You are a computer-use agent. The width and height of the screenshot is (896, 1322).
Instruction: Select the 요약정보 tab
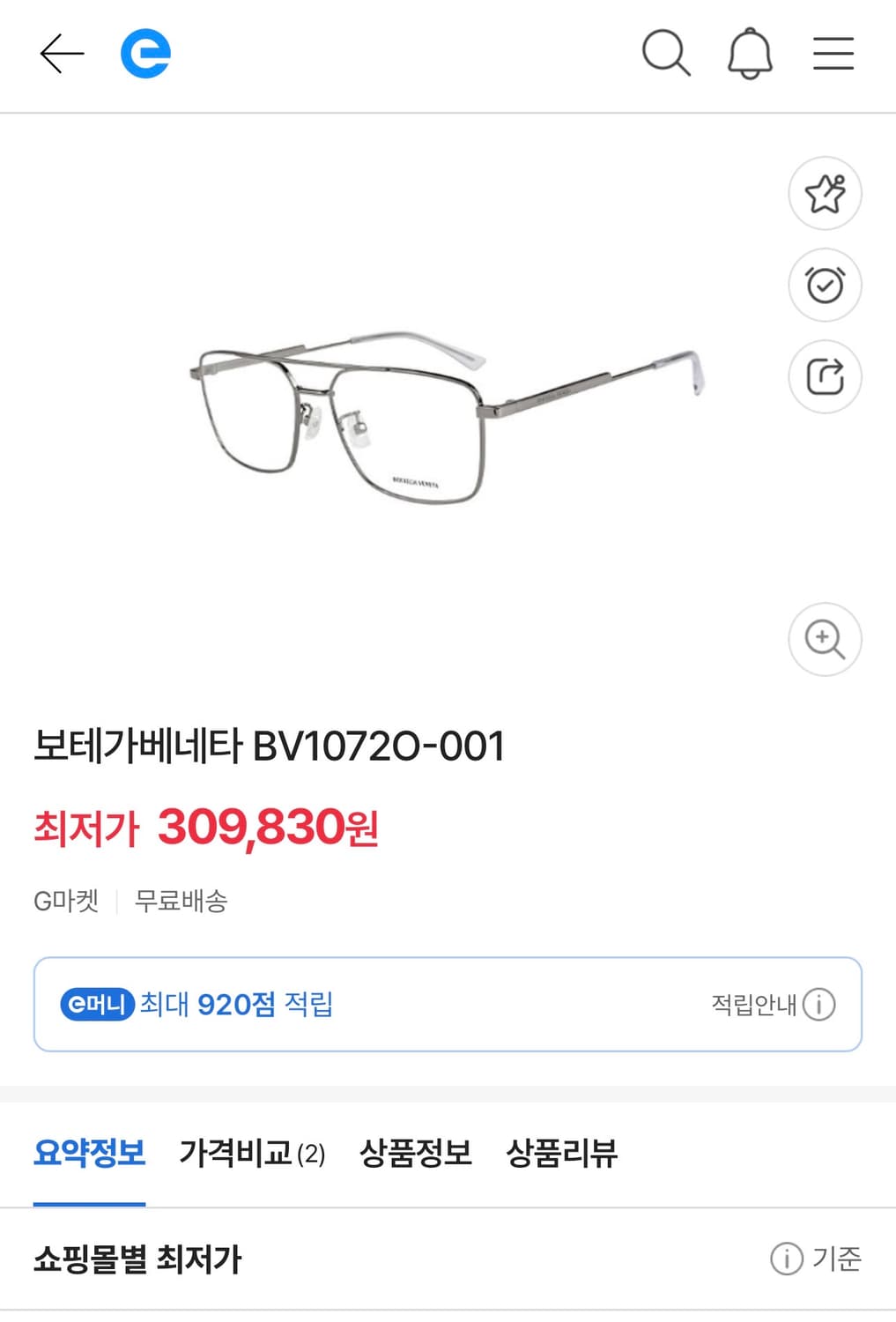coord(89,1153)
